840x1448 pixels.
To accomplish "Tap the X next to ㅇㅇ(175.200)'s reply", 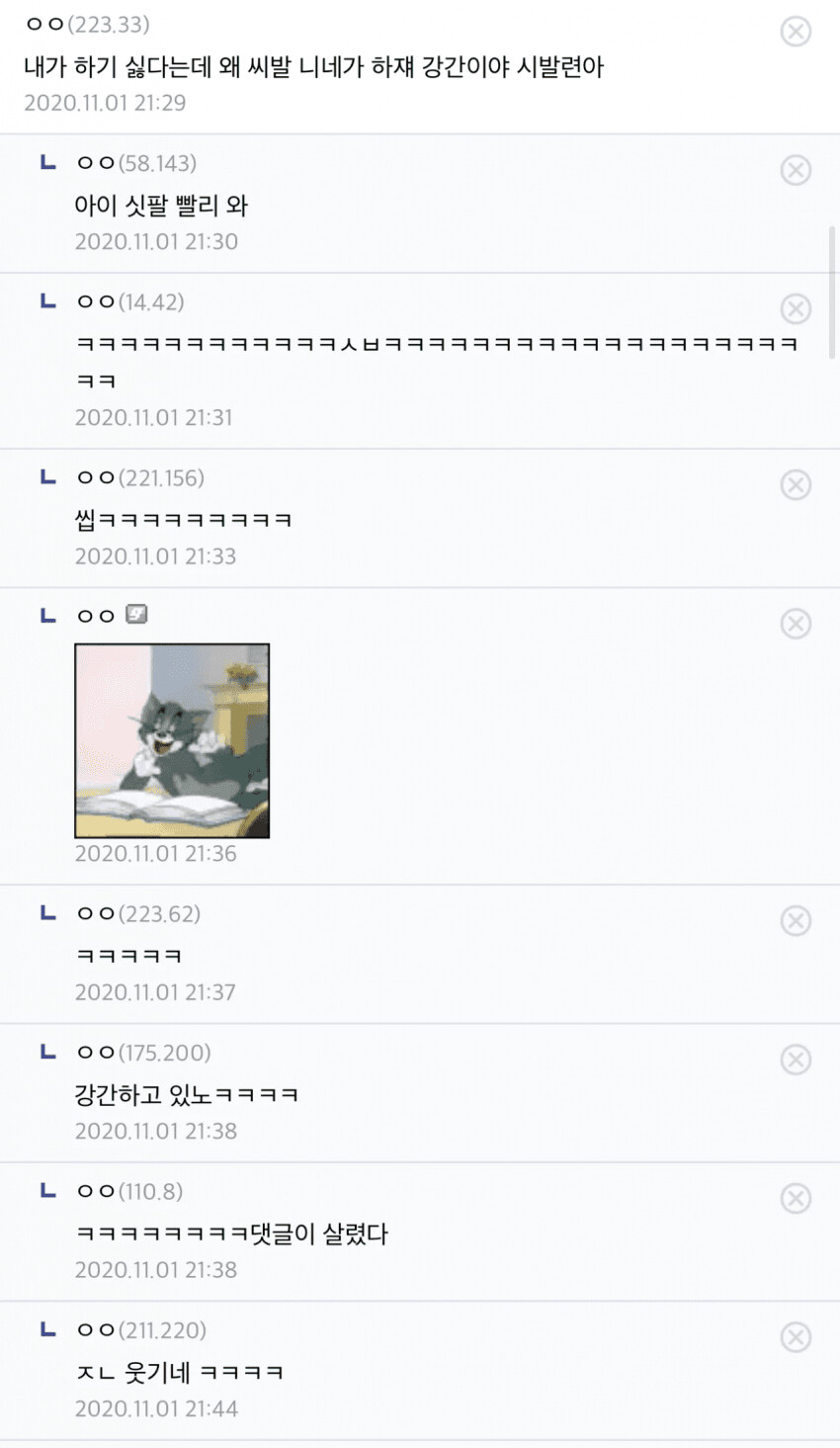I will pyautogui.click(x=796, y=1060).
